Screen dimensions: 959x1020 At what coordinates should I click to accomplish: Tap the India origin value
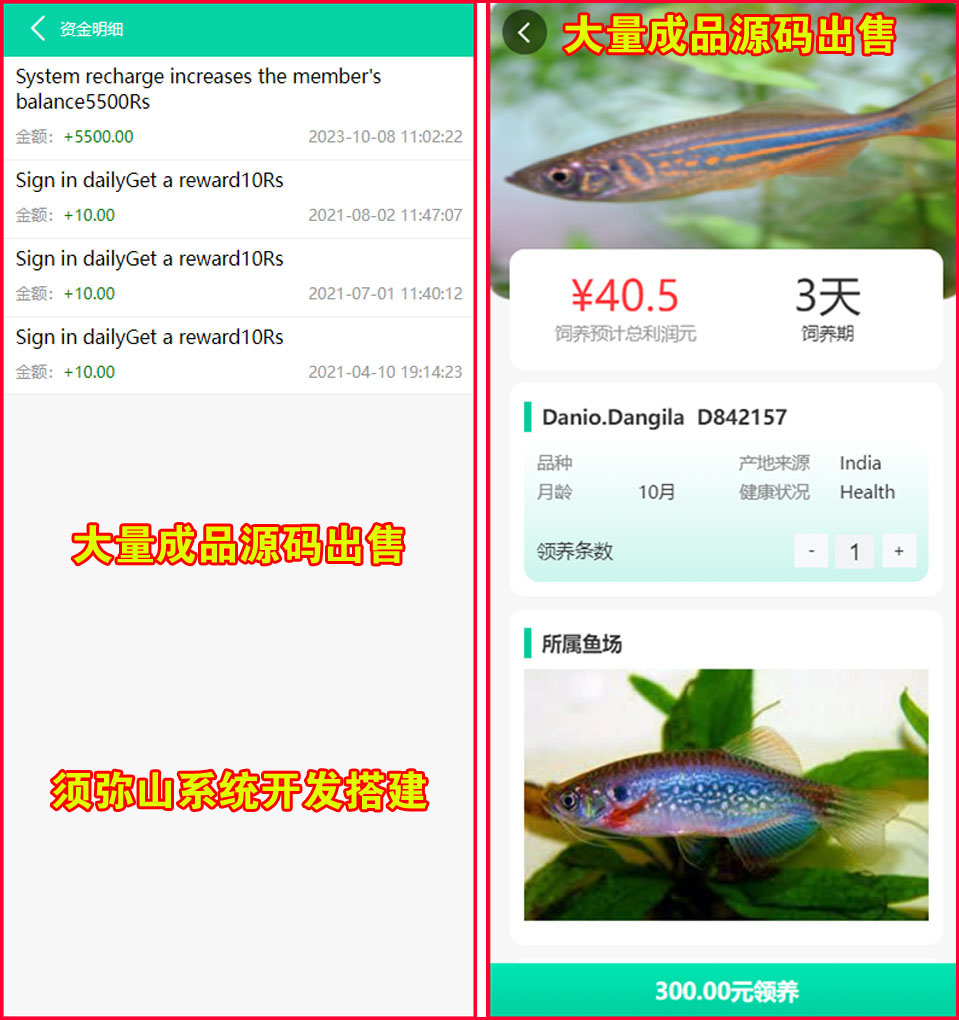[860, 463]
